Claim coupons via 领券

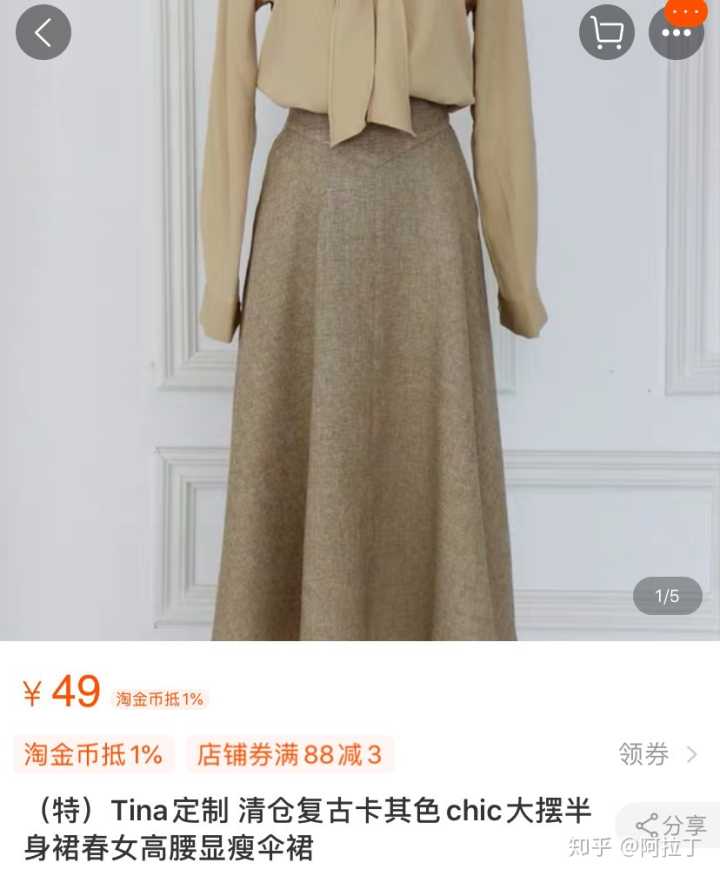point(657,754)
